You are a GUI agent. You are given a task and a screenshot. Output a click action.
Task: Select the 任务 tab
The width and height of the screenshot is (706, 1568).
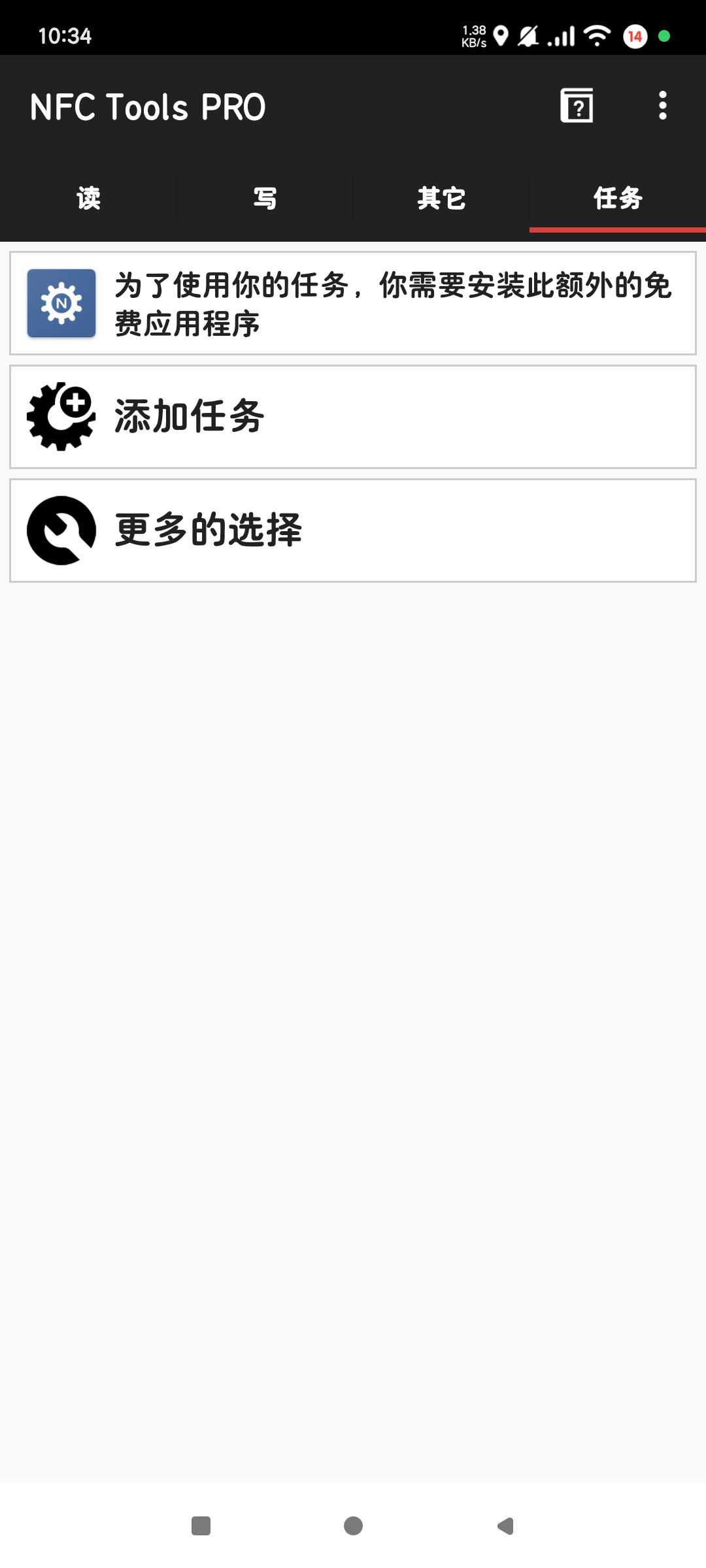coord(617,199)
